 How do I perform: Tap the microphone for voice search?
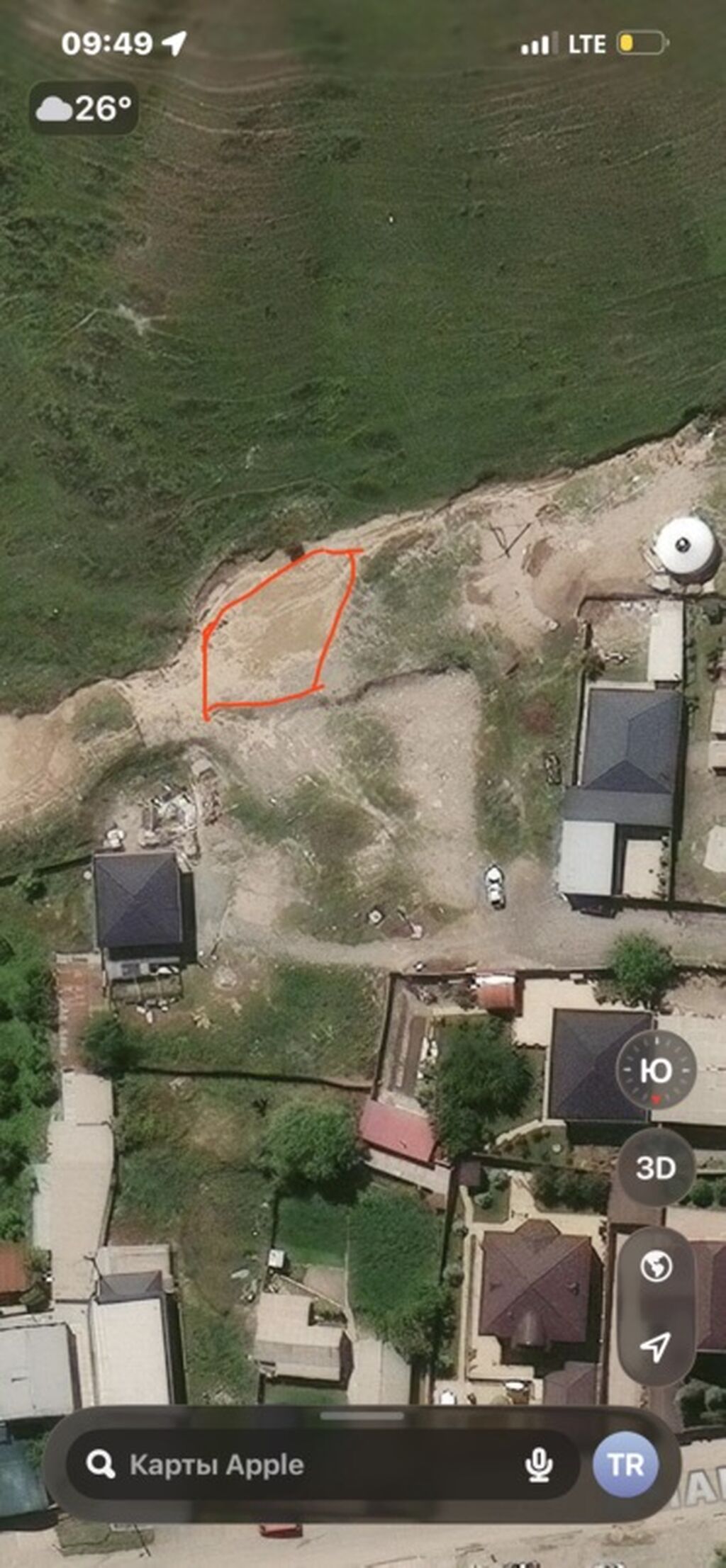point(539,1465)
